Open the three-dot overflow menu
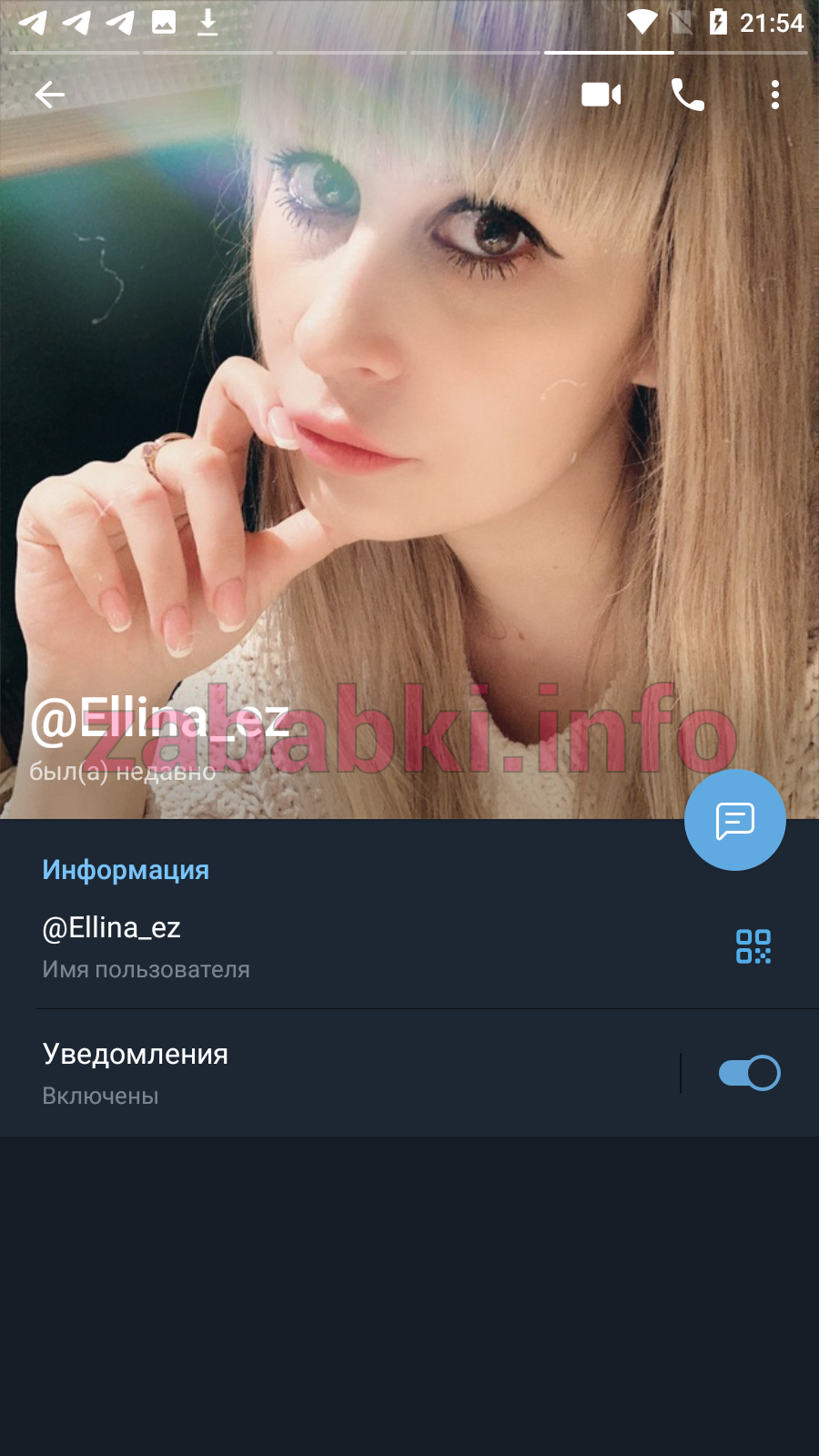Viewport: 819px width, 1456px height. (775, 95)
